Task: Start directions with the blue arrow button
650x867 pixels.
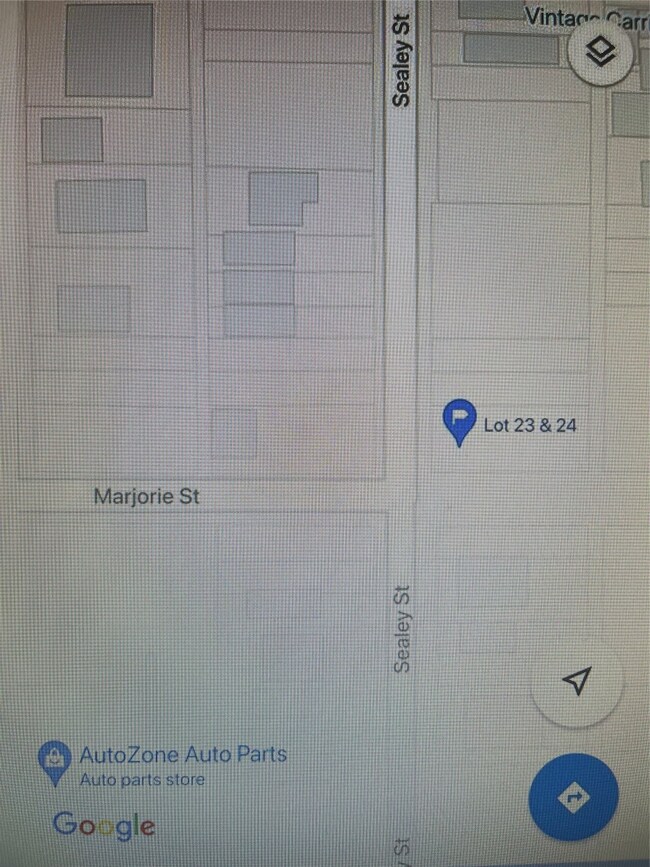Action: point(575,798)
